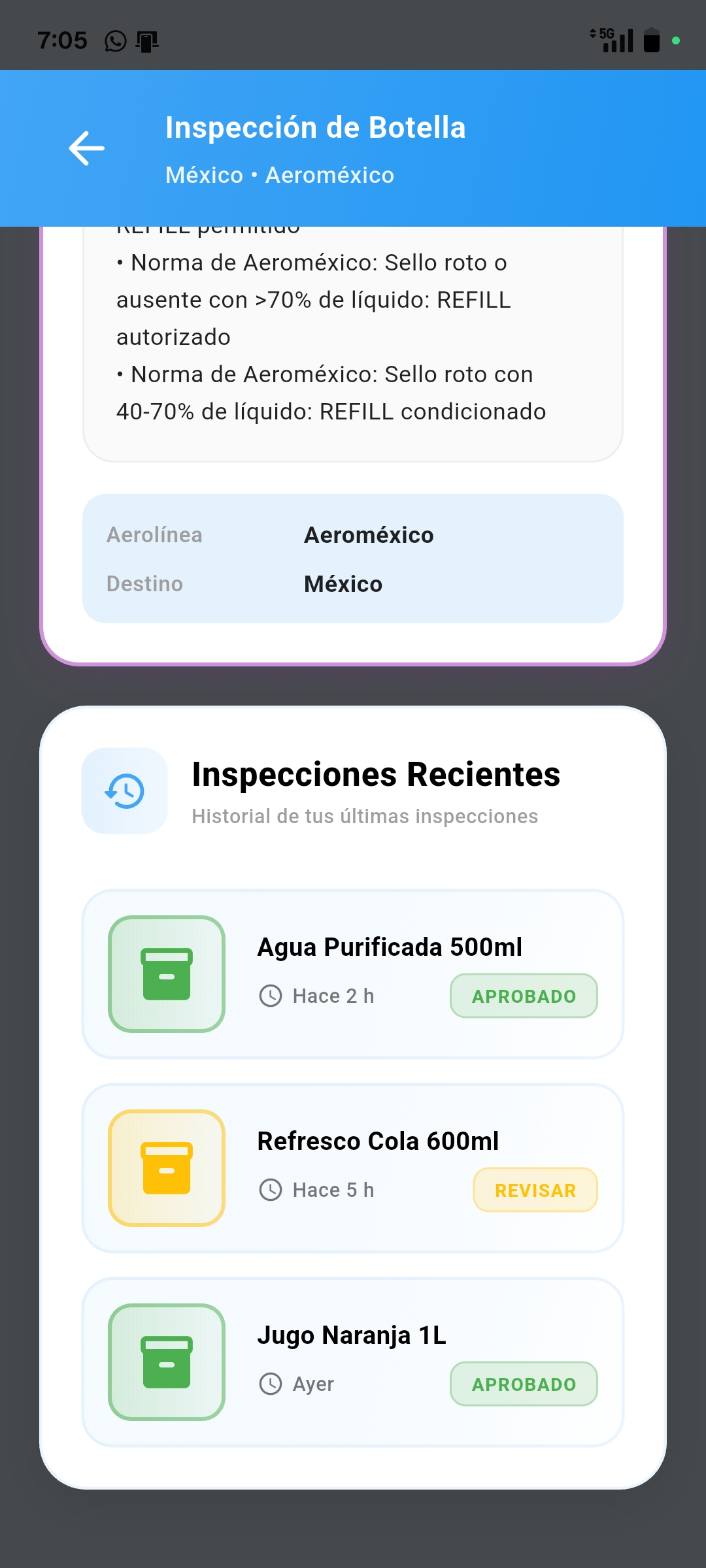Open the Jugo Naranja 1L inspection

click(x=353, y=1362)
